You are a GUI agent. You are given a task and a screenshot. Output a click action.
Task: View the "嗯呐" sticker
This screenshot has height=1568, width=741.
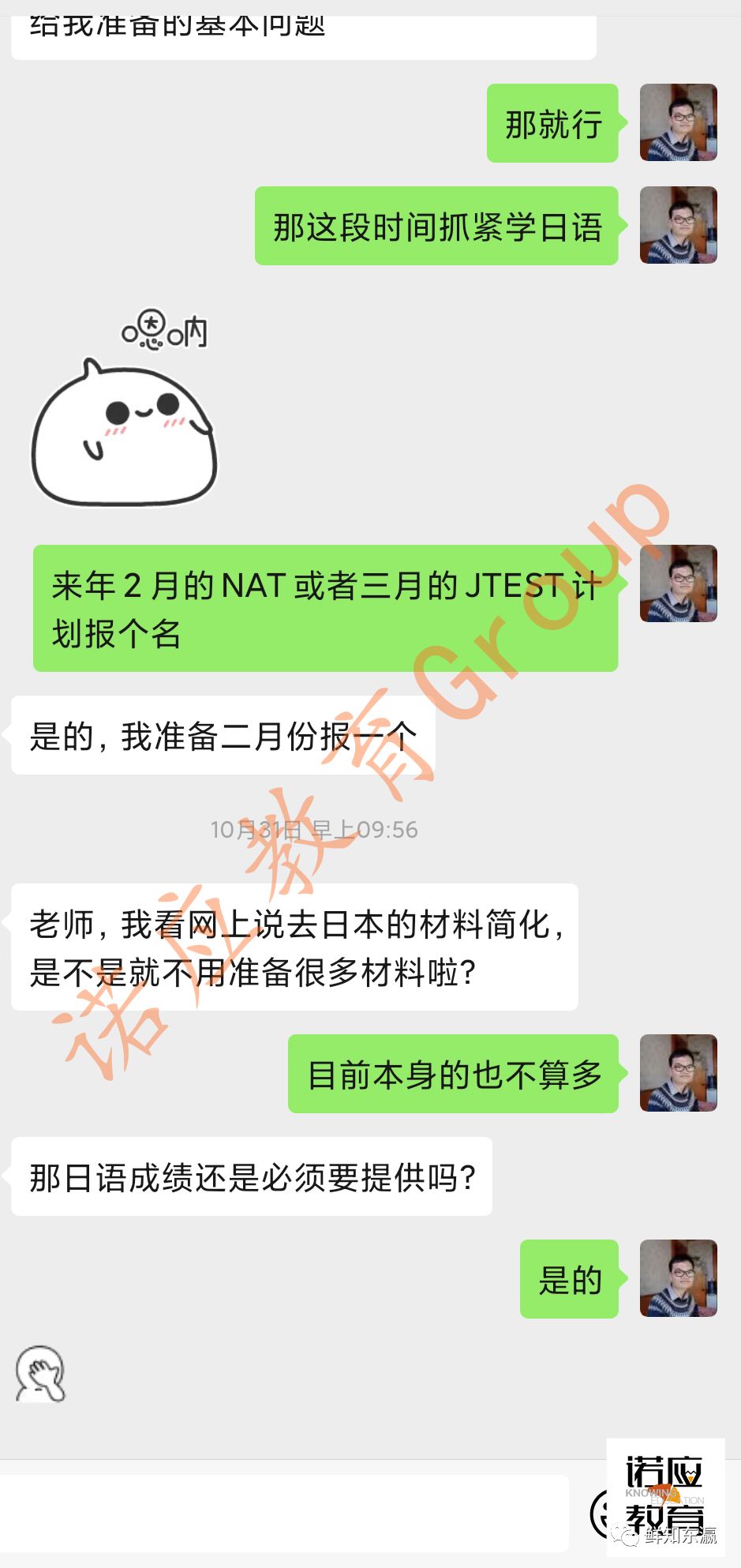(124, 407)
